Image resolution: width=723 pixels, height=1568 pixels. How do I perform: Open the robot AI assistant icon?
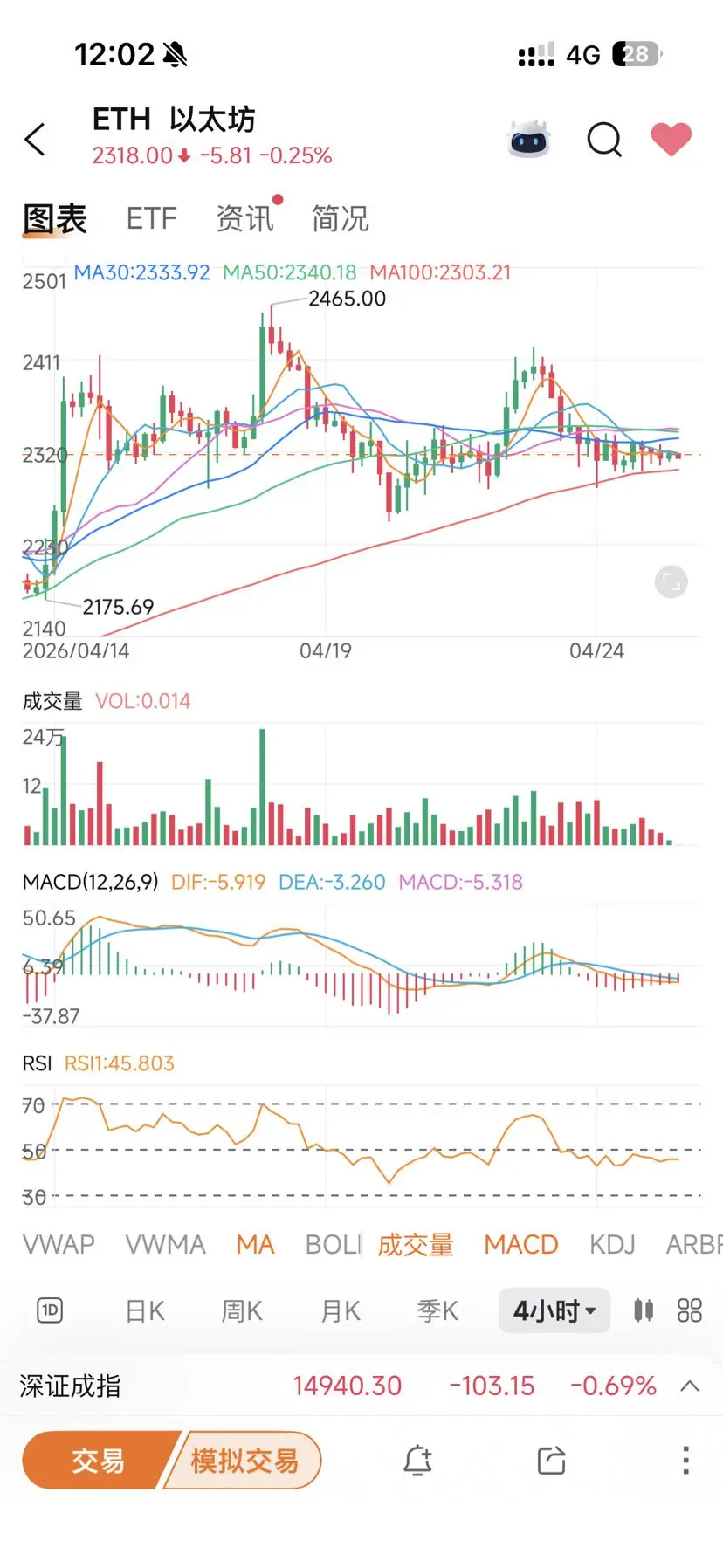click(x=529, y=139)
